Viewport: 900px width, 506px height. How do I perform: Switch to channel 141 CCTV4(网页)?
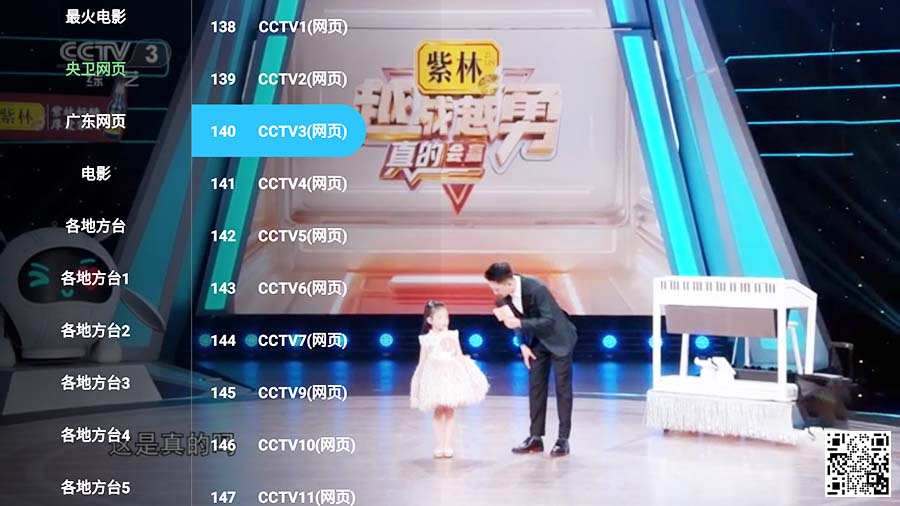pos(279,184)
